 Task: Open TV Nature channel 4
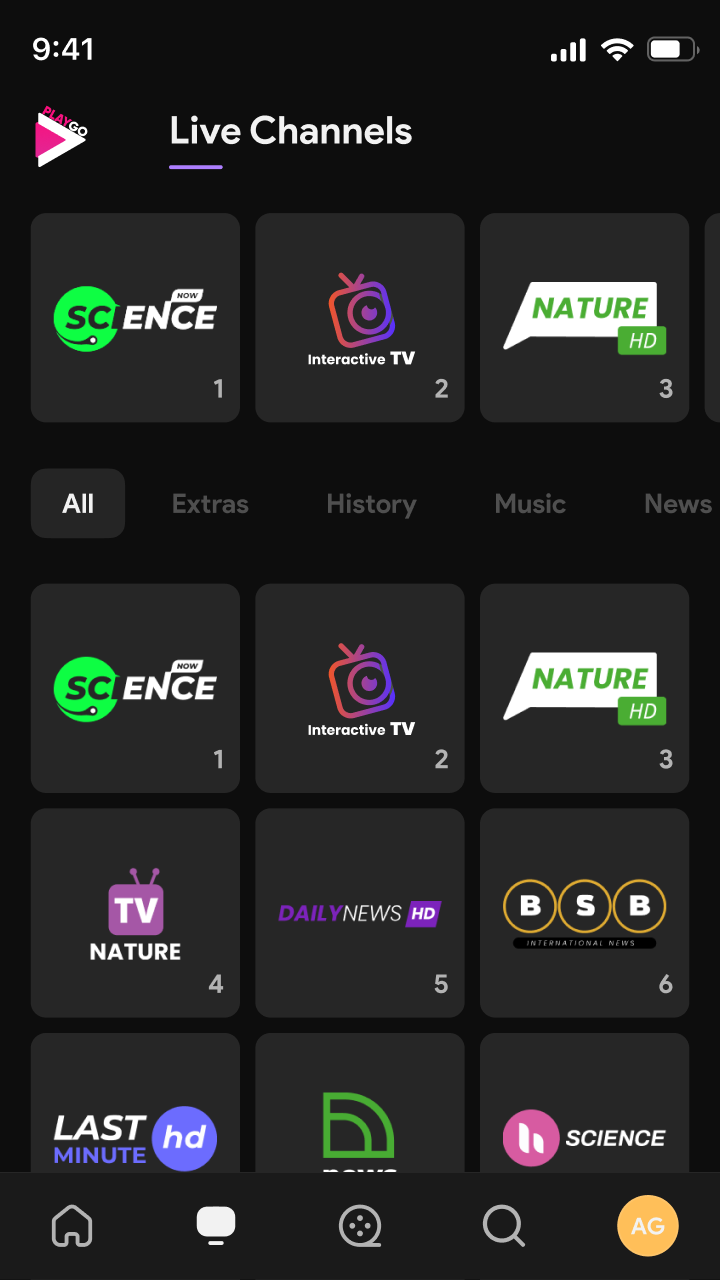coord(135,912)
